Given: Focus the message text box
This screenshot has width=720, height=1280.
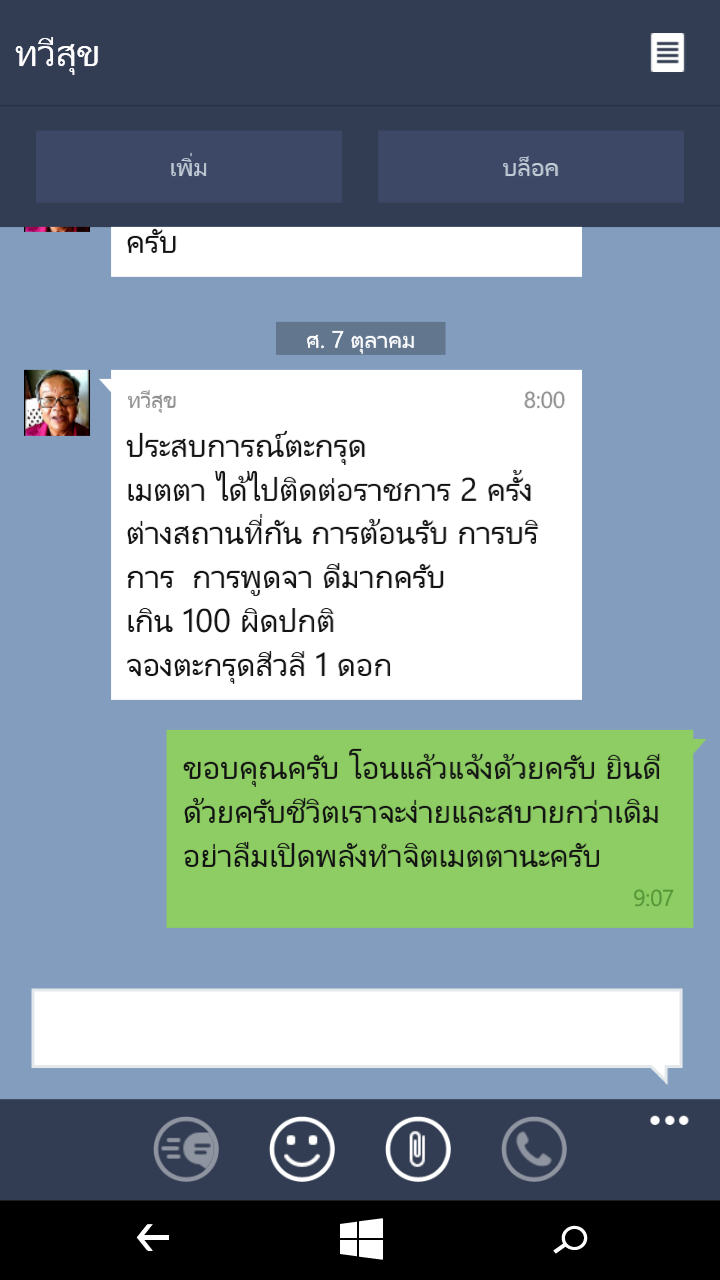Looking at the screenshot, I should coord(357,1028).
